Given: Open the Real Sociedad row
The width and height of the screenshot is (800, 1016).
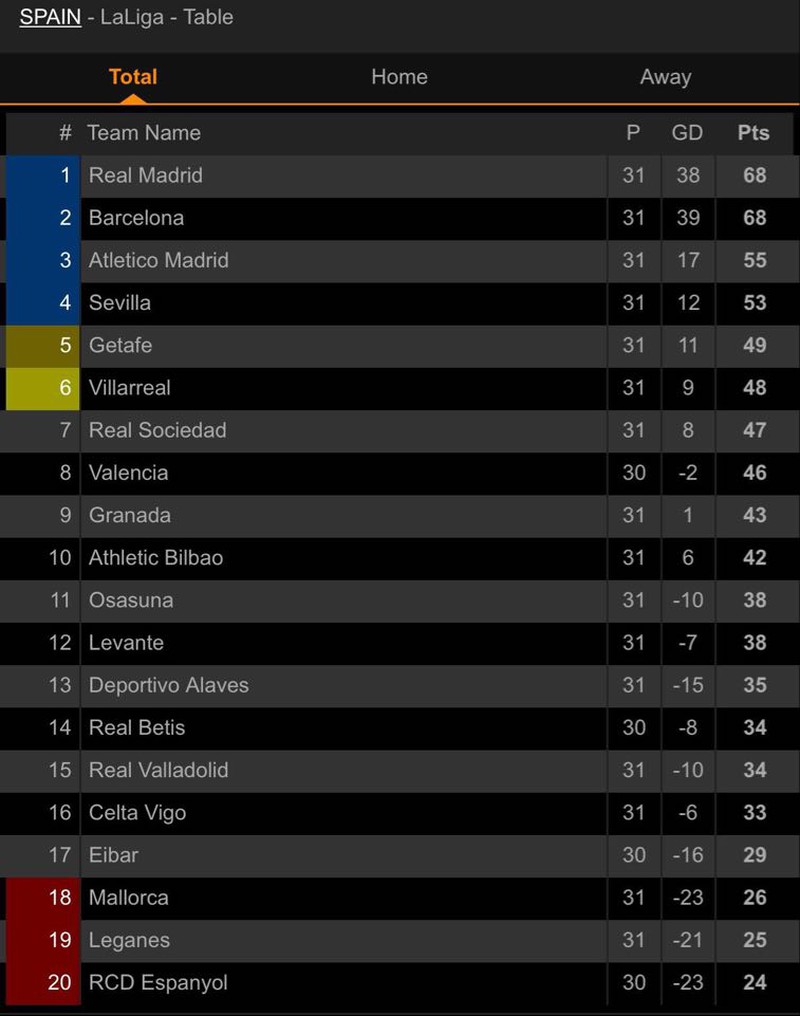Looking at the screenshot, I should tap(158, 430).
